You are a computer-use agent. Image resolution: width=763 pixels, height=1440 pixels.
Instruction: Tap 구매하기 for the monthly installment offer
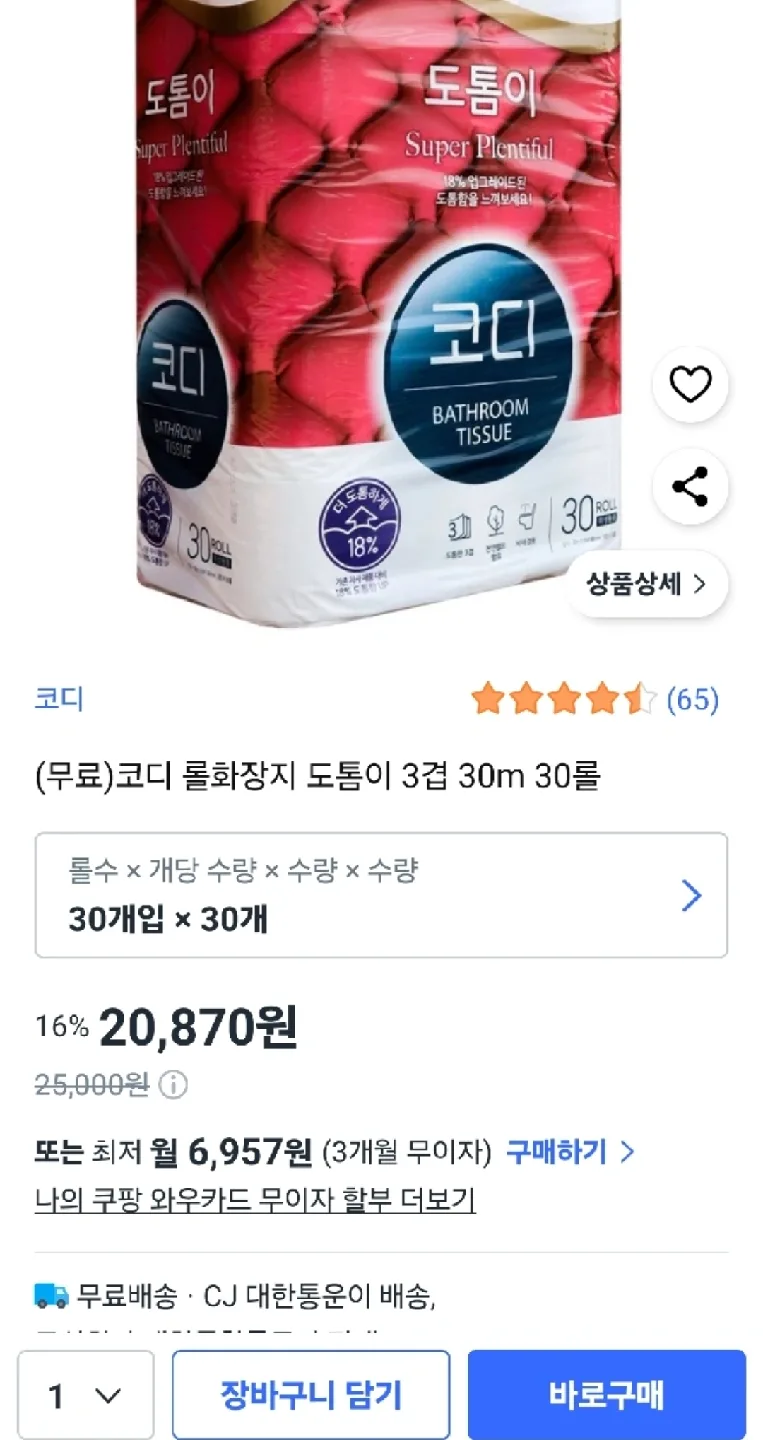(570, 1152)
